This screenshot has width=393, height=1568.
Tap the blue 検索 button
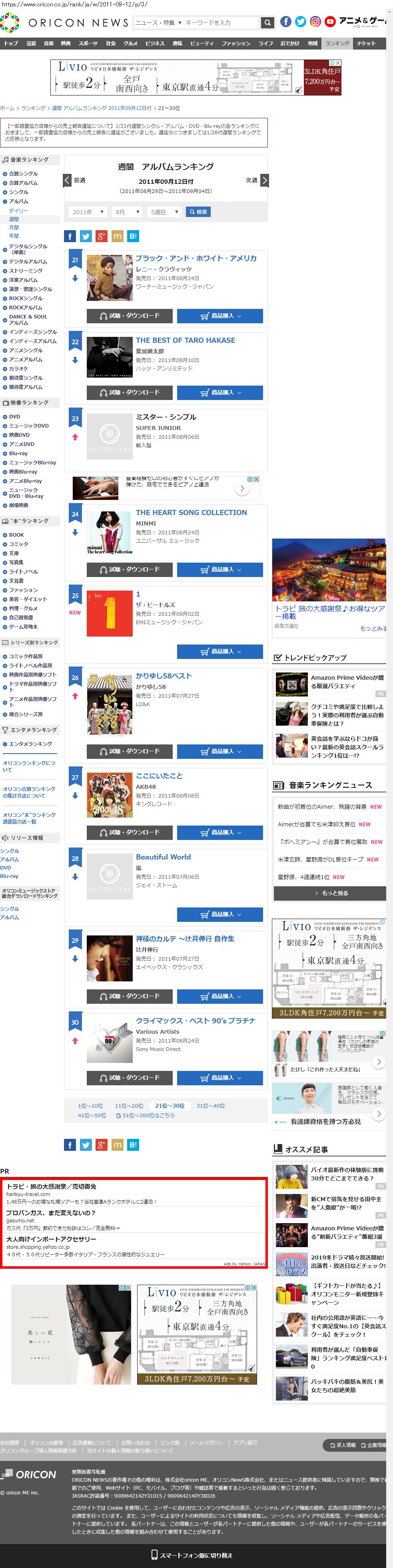coord(198,212)
